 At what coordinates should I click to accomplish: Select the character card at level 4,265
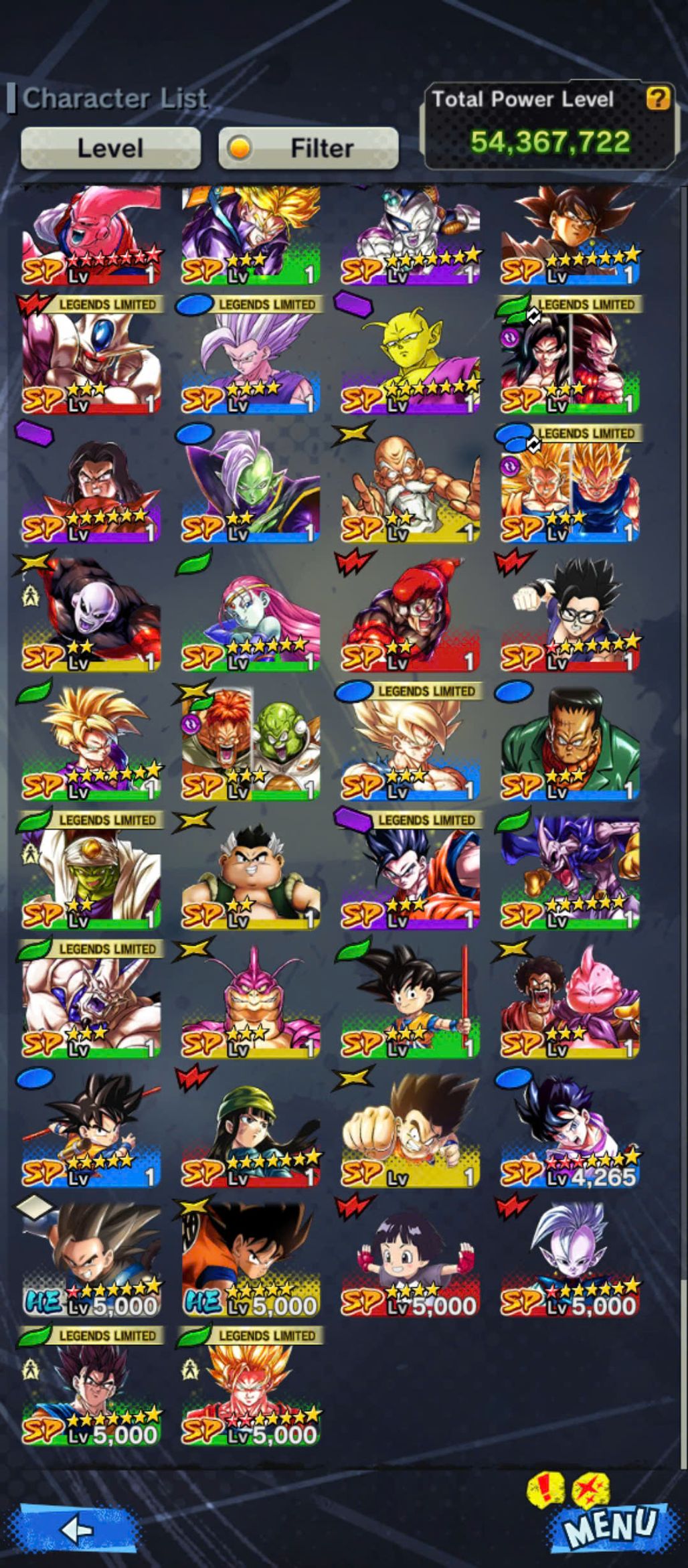click(570, 1130)
